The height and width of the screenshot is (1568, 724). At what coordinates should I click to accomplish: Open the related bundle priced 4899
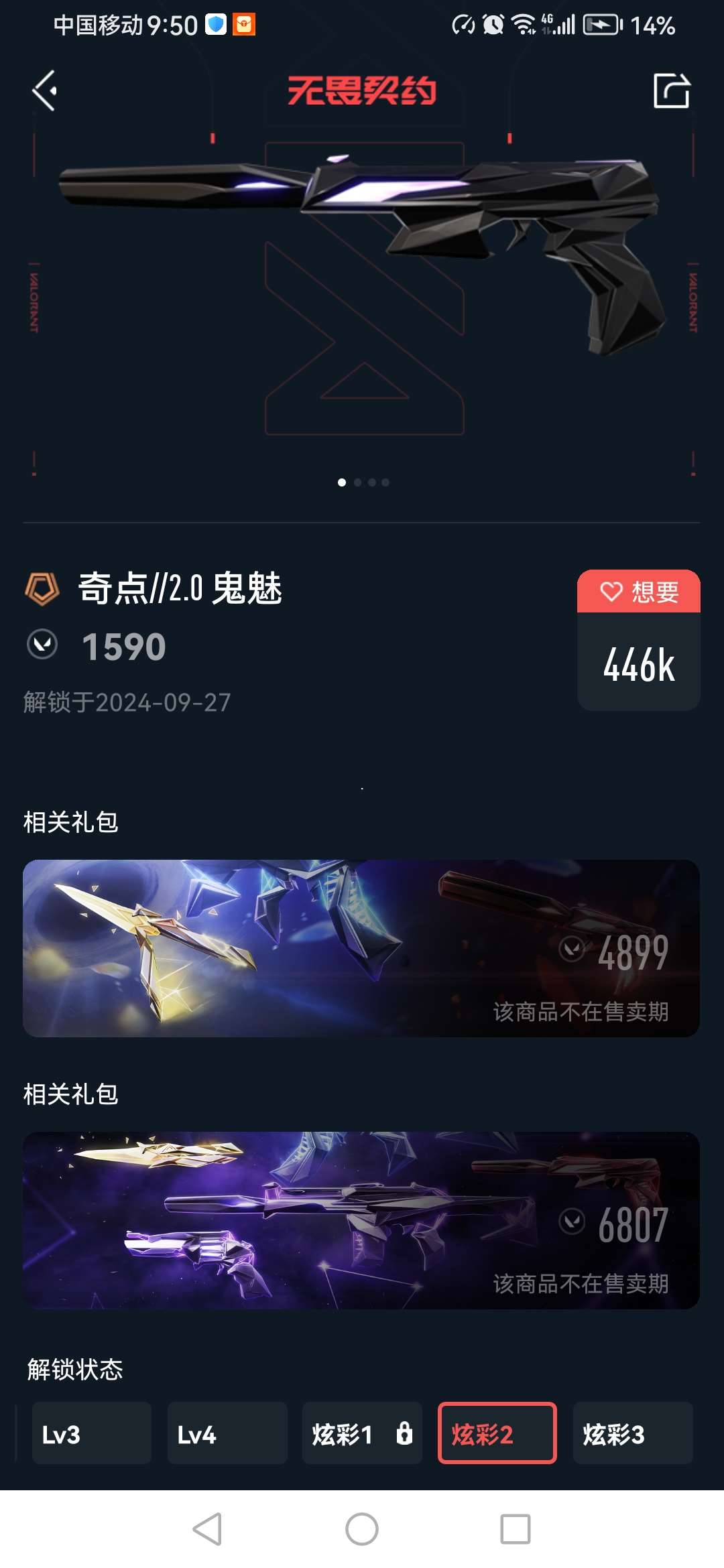361,948
